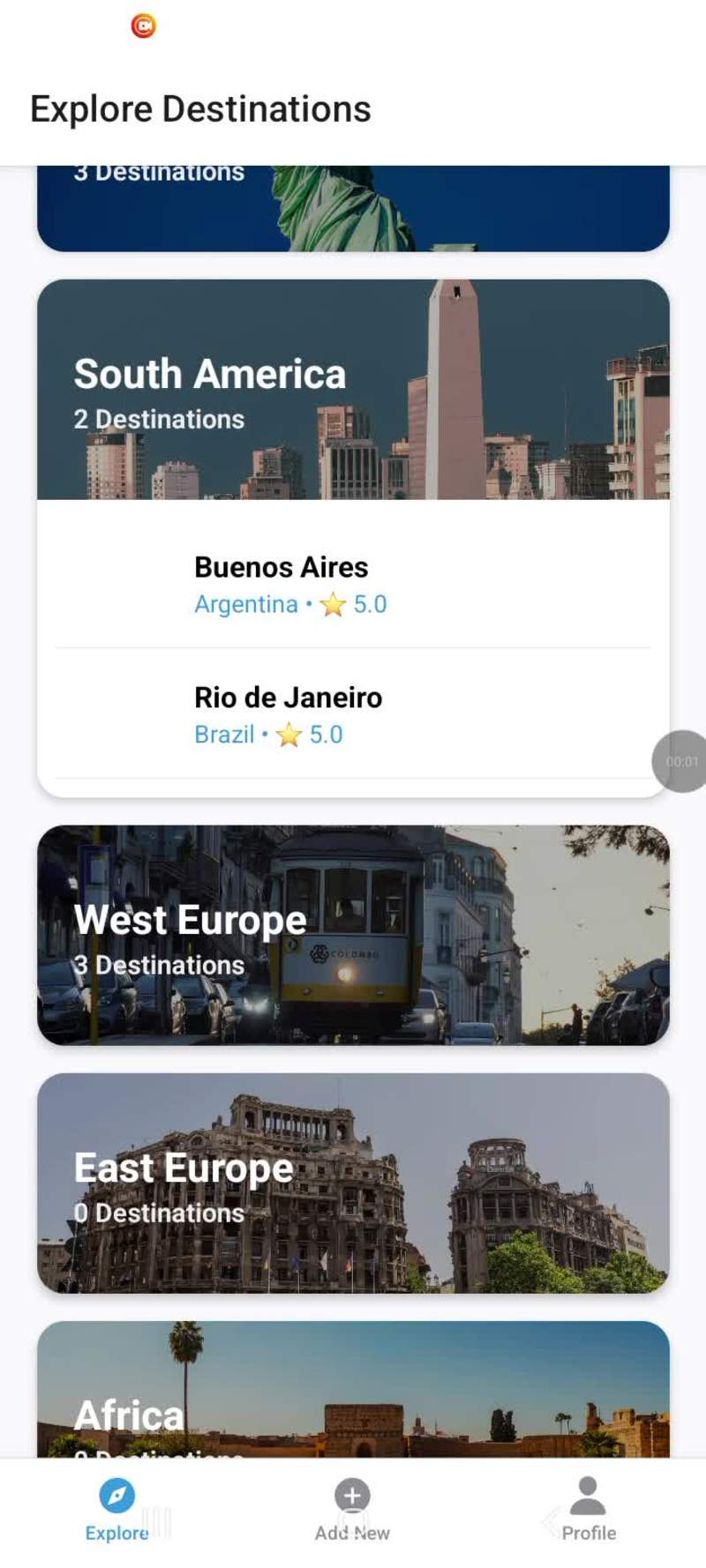Screen dimensions: 706x1568
Task: Tap the screen recorder icon at top
Action: pos(142,25)
